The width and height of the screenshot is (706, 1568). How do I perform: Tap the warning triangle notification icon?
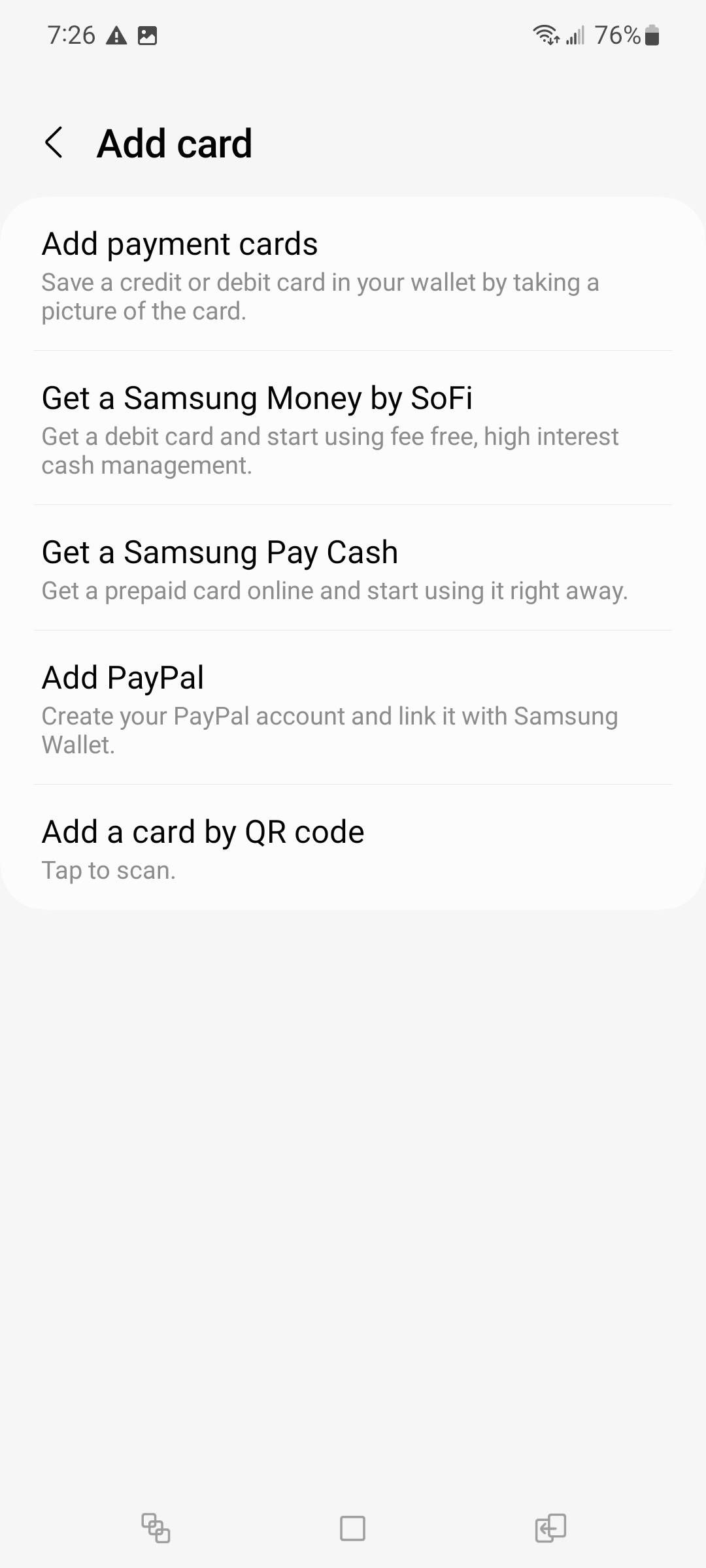click(x=116, y=35)
